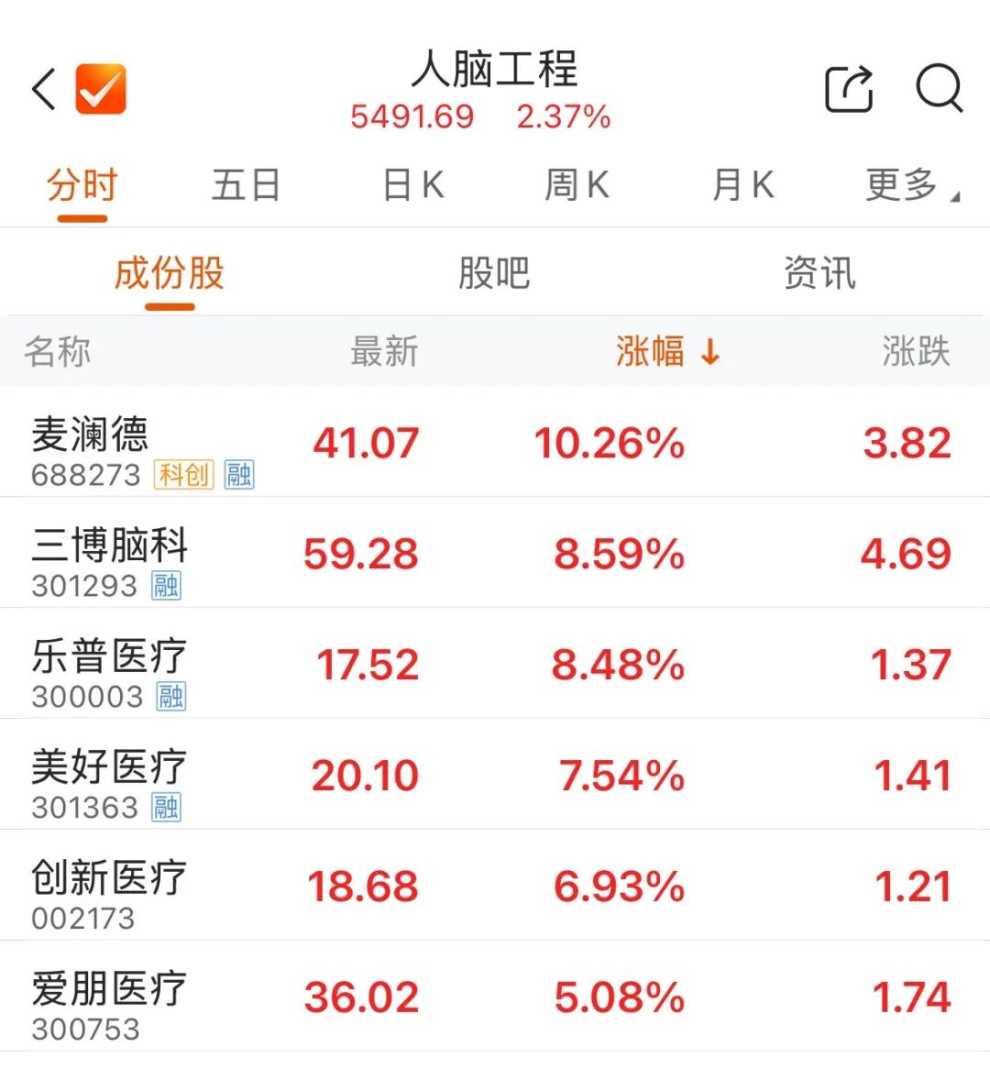Switch to the 周K chart tab

[x=577, y=186]
